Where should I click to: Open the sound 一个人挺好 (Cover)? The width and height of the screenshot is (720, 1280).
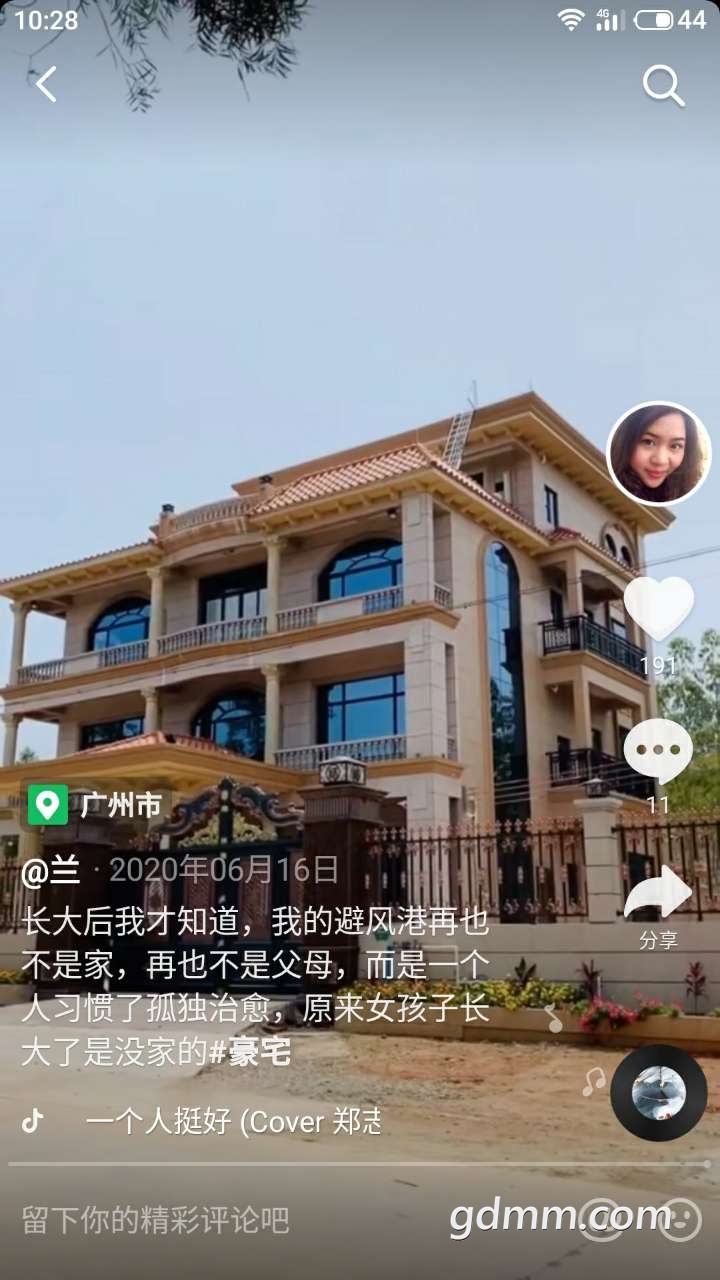pyautogui.click(x=232, y=1122)
